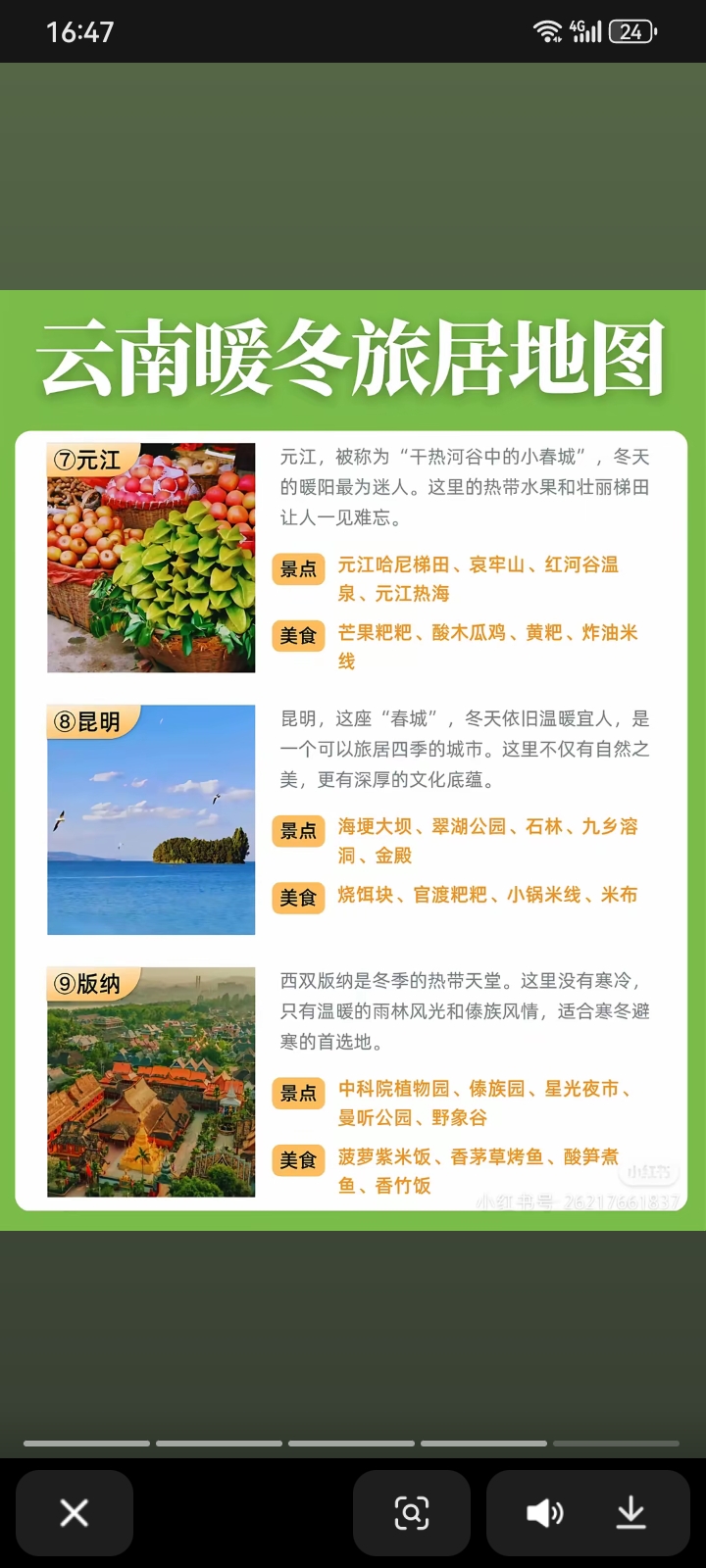706x1568 pixels.
Task: Open the image search scan icon
Action: pos(411,1512)
